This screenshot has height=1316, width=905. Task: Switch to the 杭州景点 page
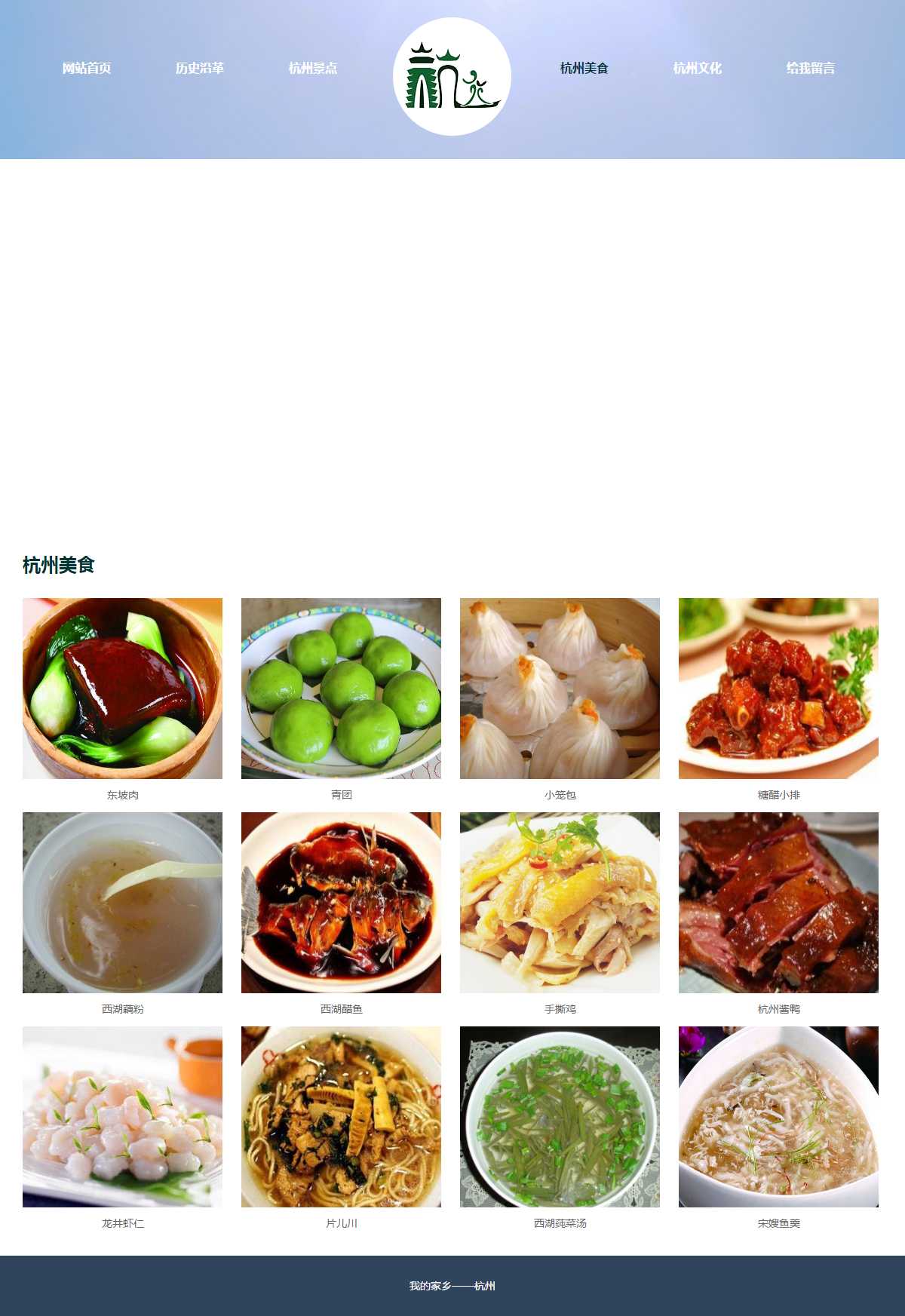pos(313,68)
